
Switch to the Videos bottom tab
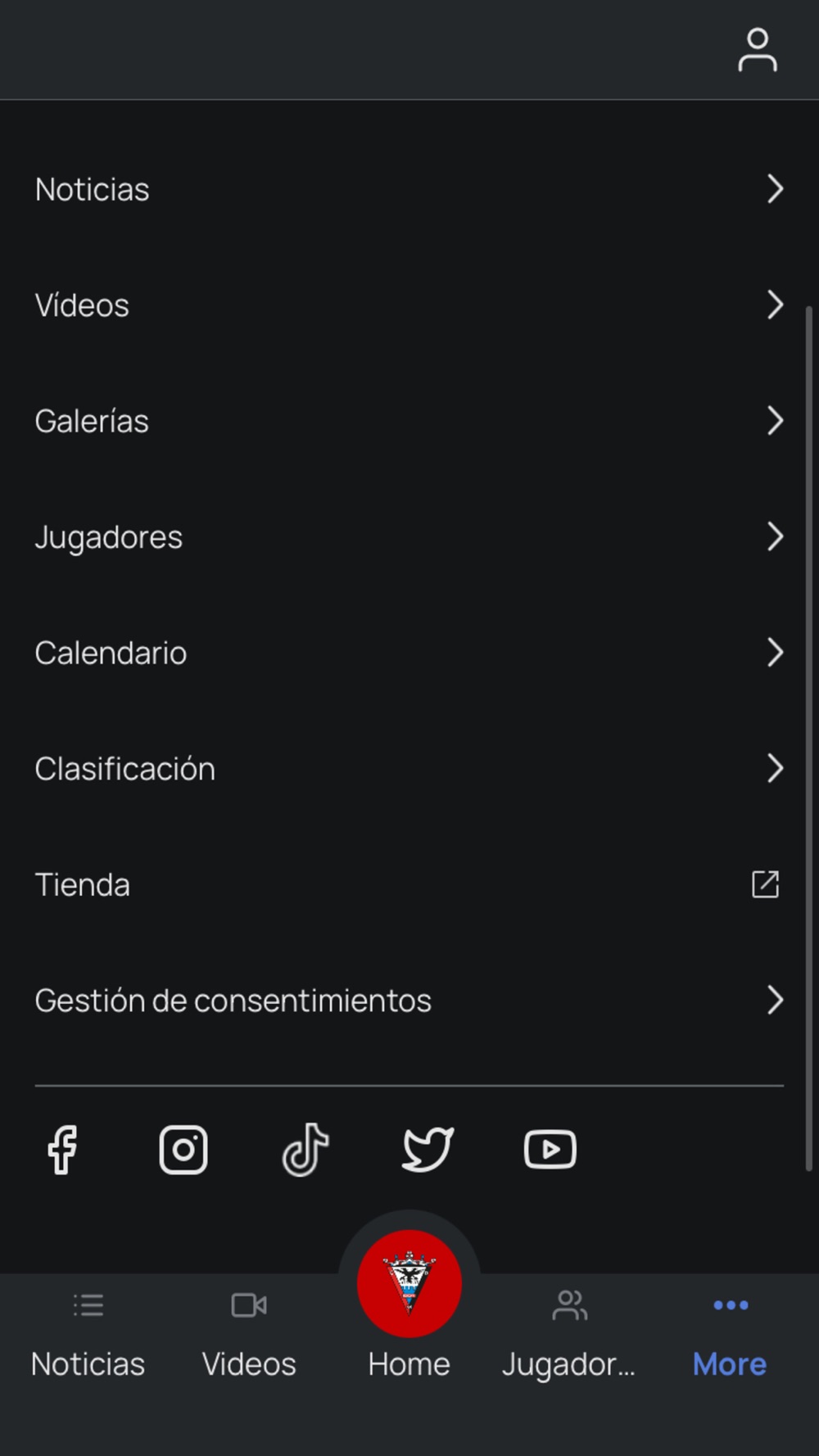(x=249, y=1336)
